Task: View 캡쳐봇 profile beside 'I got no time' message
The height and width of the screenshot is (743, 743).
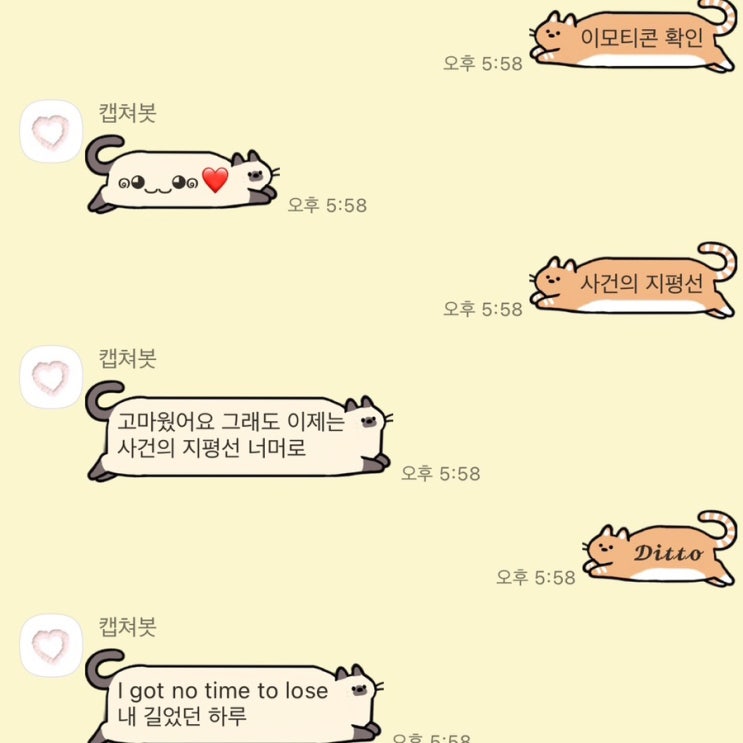Action: click(51, 645)
